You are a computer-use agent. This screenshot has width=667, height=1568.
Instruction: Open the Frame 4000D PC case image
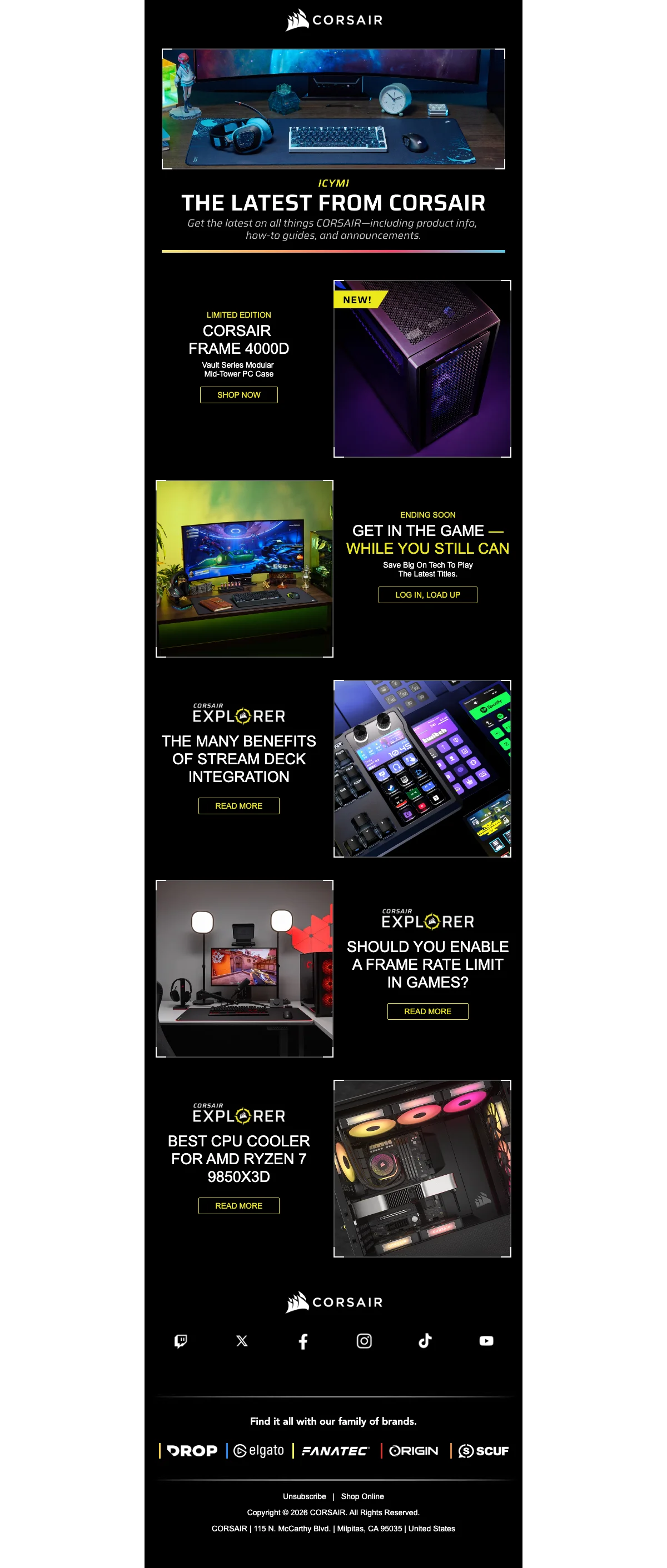421,368
